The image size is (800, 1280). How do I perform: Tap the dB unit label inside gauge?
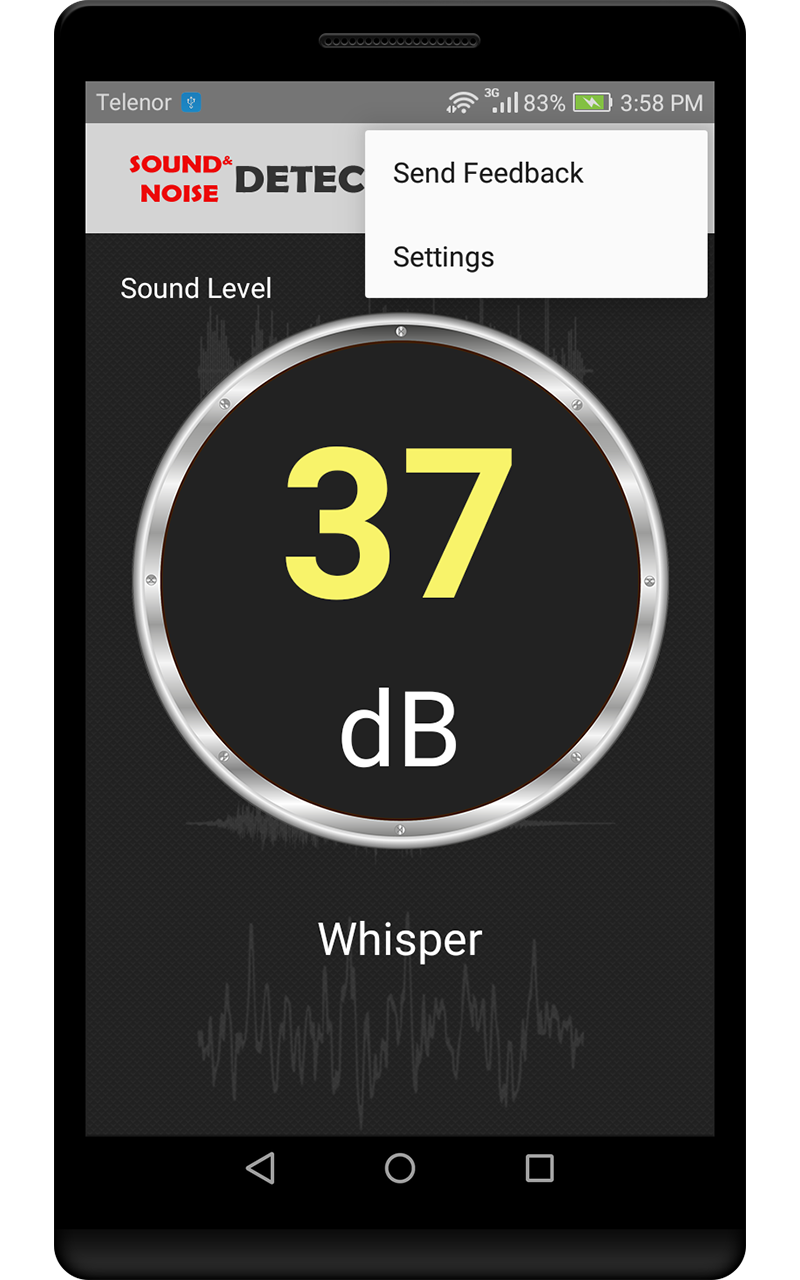click(398, 723)
